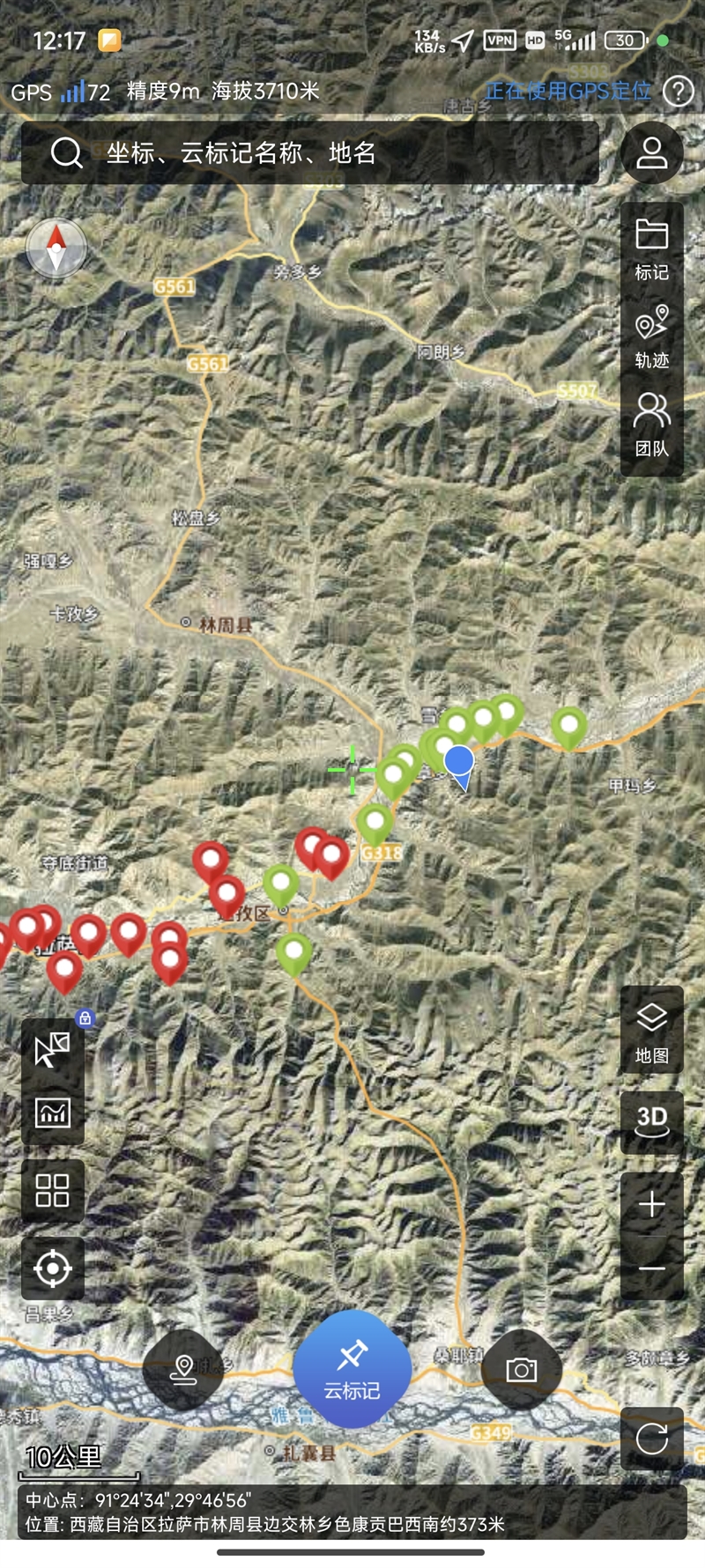Image resolution: width=705 pixels, height=1568 pixels.
Task: Open the four-square grid tools menu
Action: [53, 1191]
